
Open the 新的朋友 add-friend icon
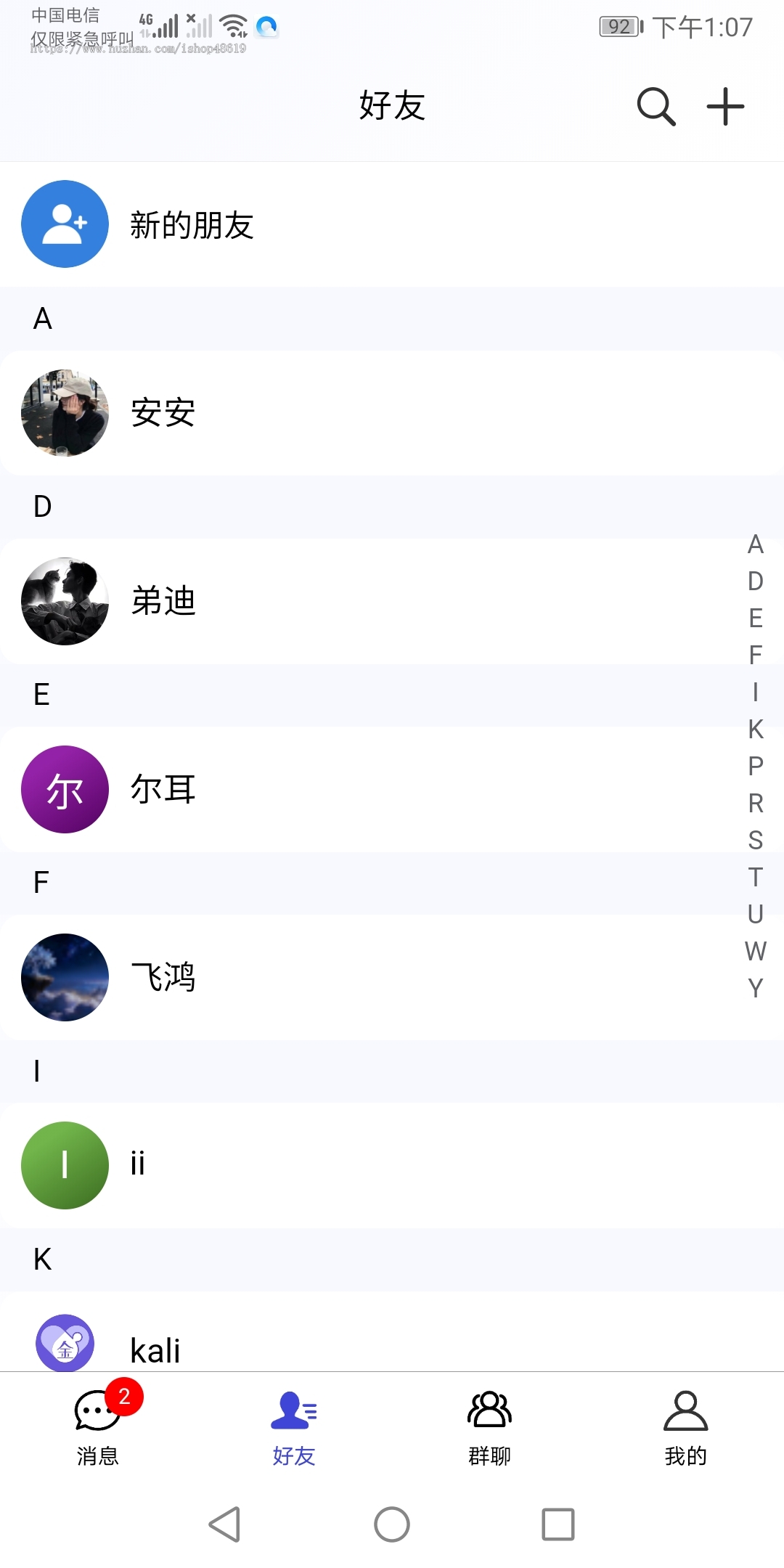coord(65,224)
